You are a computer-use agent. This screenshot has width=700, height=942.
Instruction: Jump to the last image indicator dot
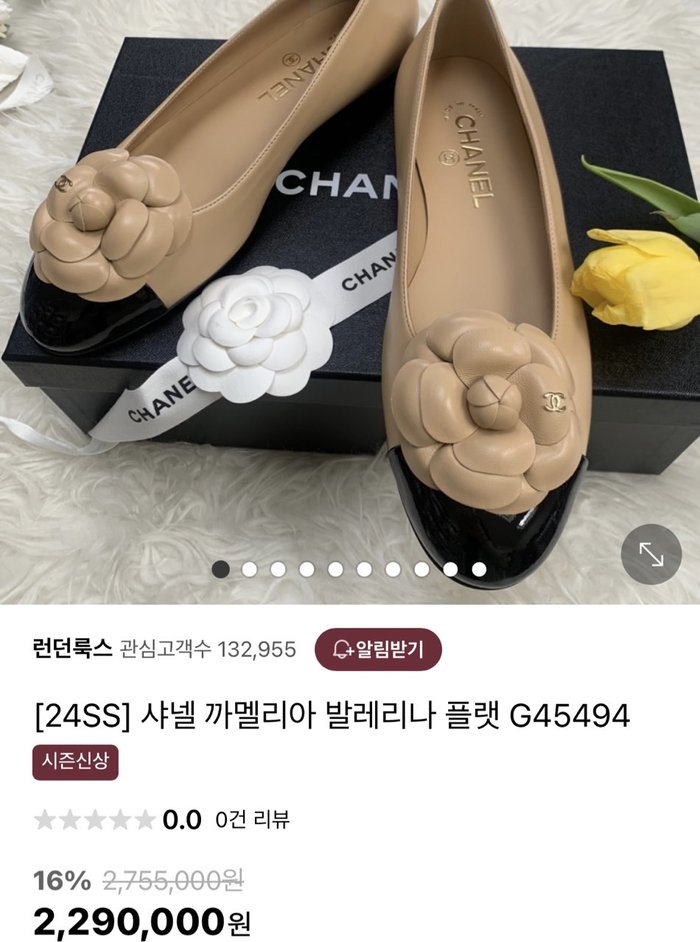click(479, 569)
